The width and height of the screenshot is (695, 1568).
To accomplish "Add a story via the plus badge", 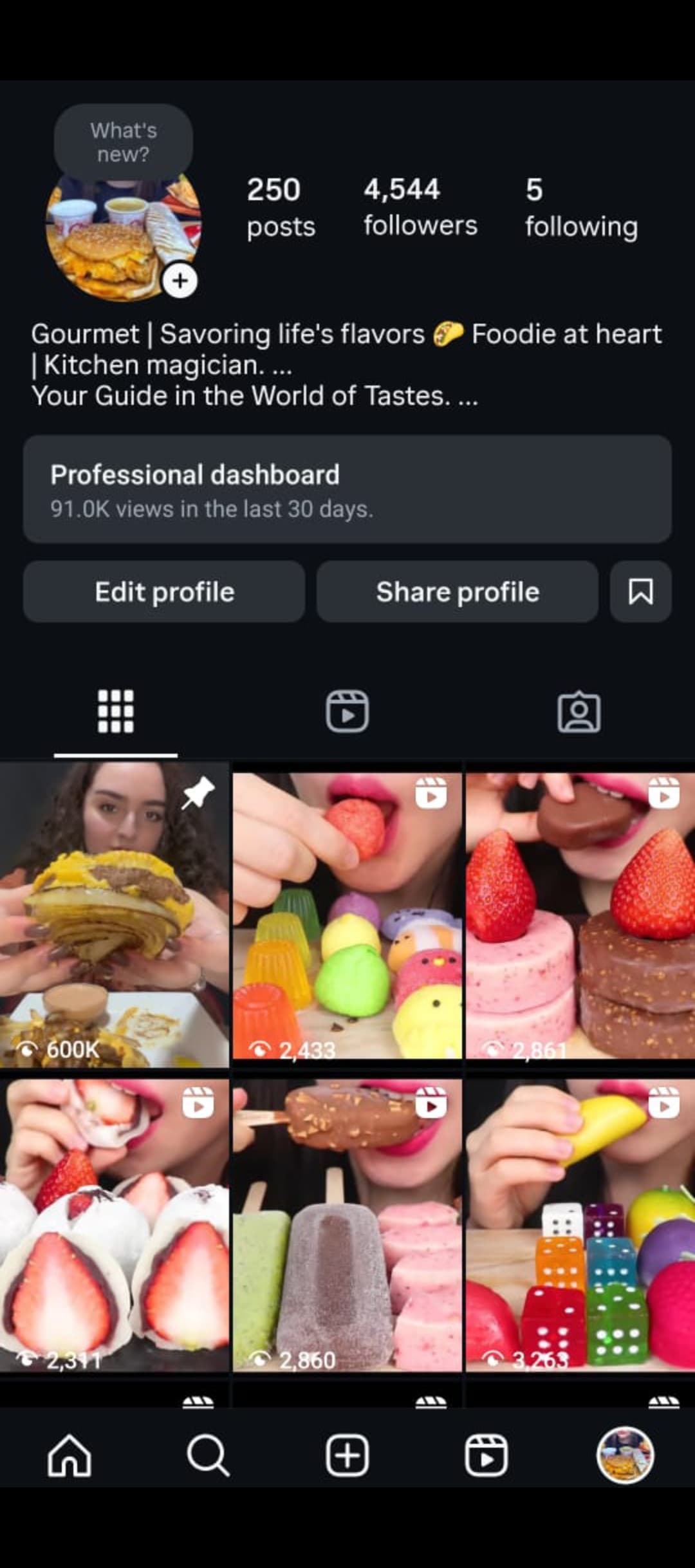I will [180, 281].
